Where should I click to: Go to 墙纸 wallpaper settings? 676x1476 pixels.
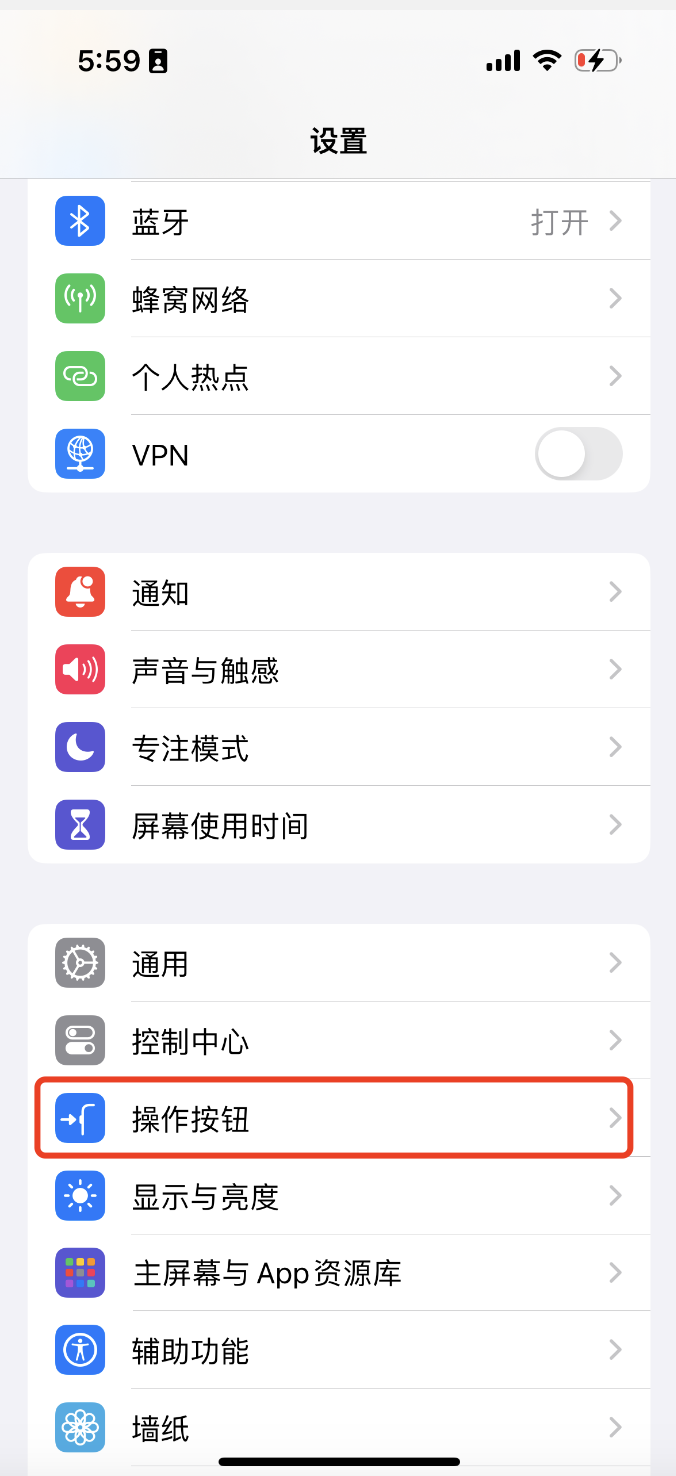pyautogui.click(x=338, y=1428)
